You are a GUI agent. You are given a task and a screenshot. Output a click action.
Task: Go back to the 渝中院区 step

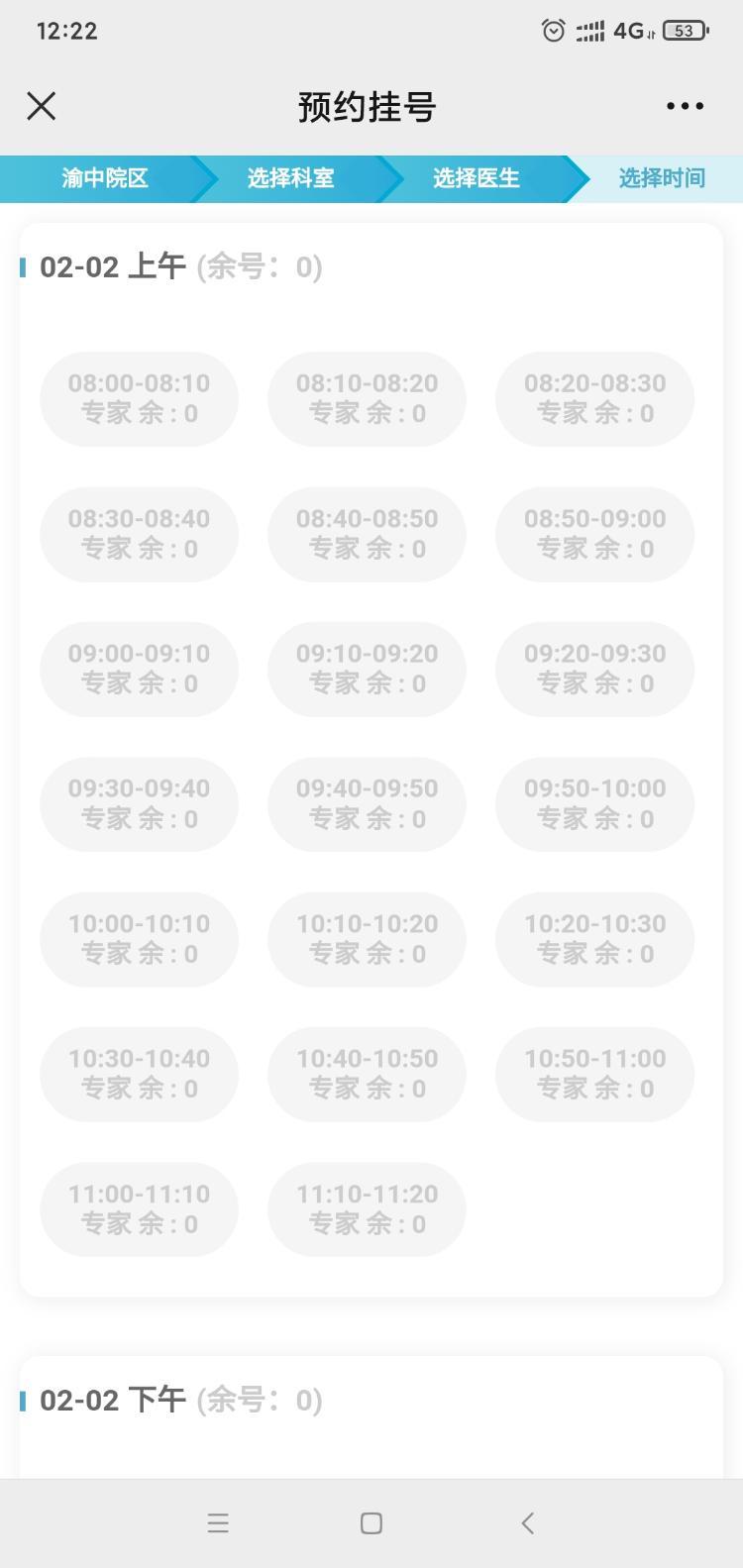pos(105,178)
